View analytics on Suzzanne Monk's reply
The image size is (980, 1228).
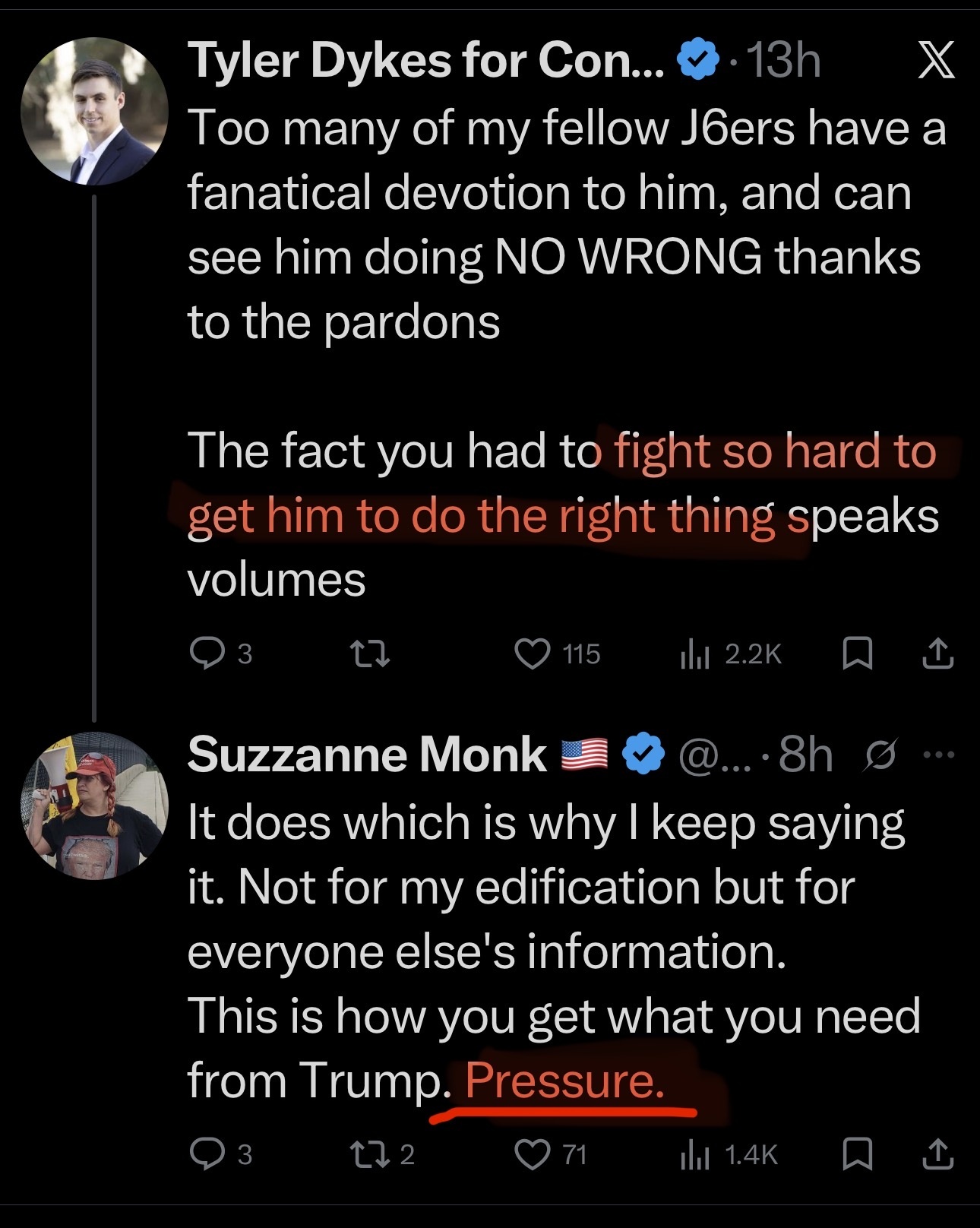coord(694,1154)
